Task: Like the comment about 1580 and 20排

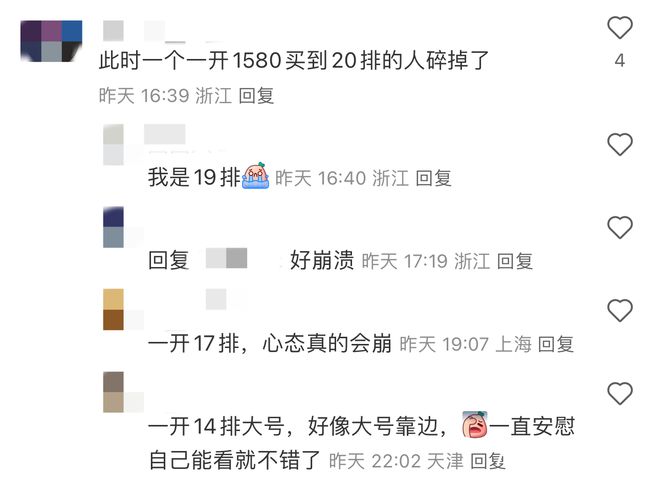Action: coord(620,28)
